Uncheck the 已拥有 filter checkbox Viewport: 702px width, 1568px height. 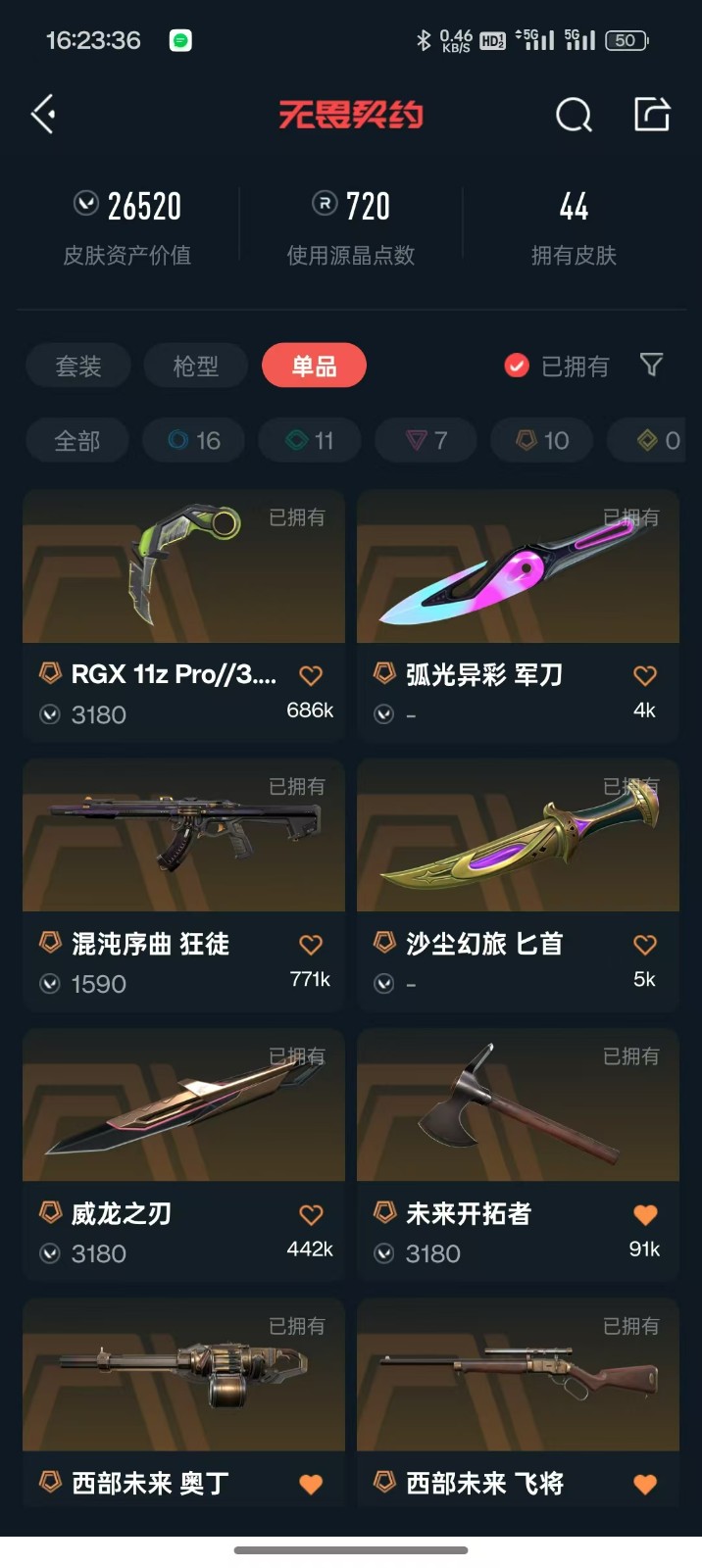[517, 366]
